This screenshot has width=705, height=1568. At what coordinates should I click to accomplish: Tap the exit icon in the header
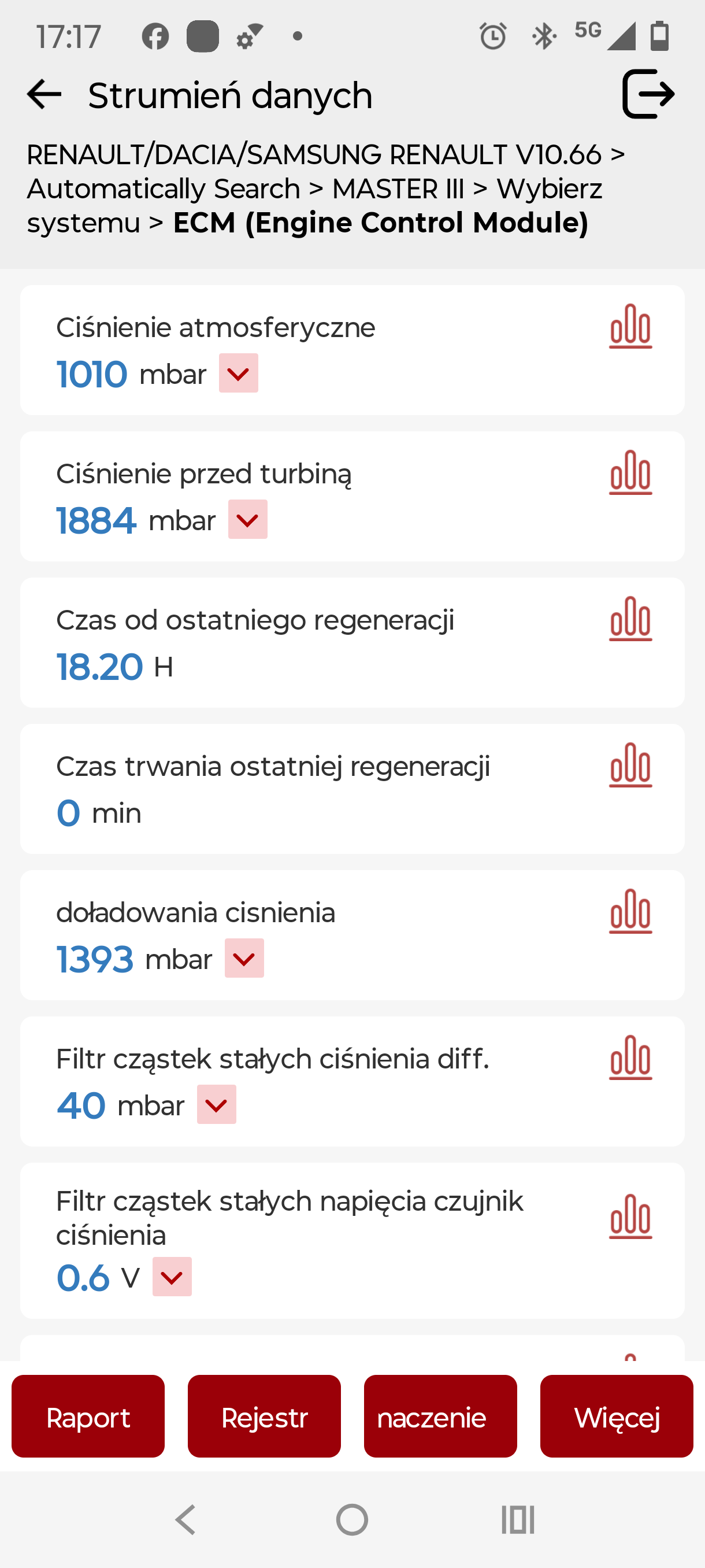click(x=648, y=94)
